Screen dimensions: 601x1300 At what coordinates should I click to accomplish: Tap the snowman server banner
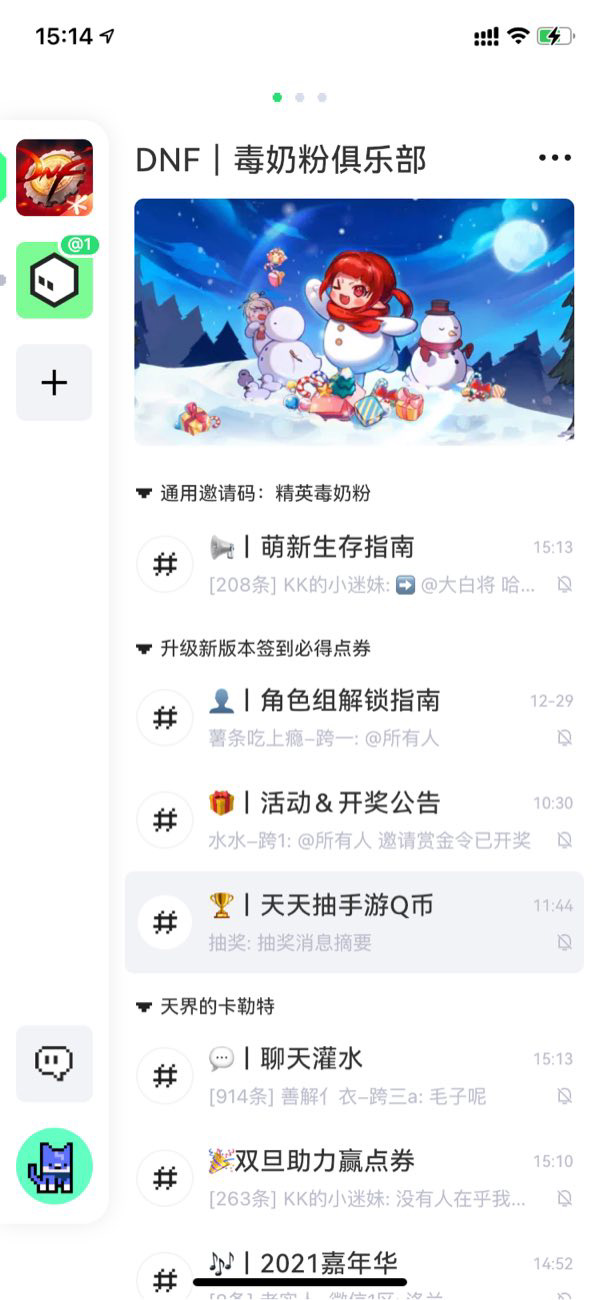point(354,321)
